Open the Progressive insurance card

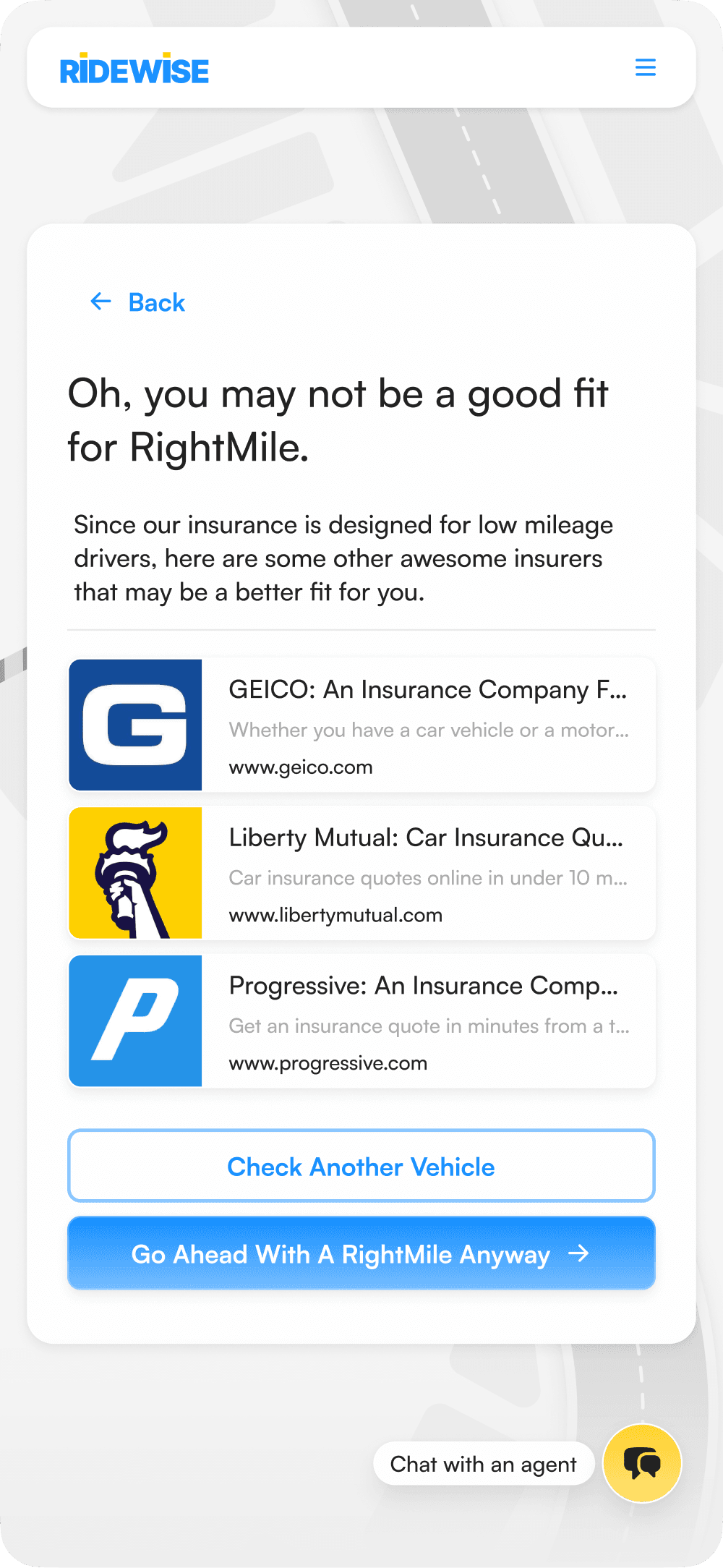pos(361,1021)
